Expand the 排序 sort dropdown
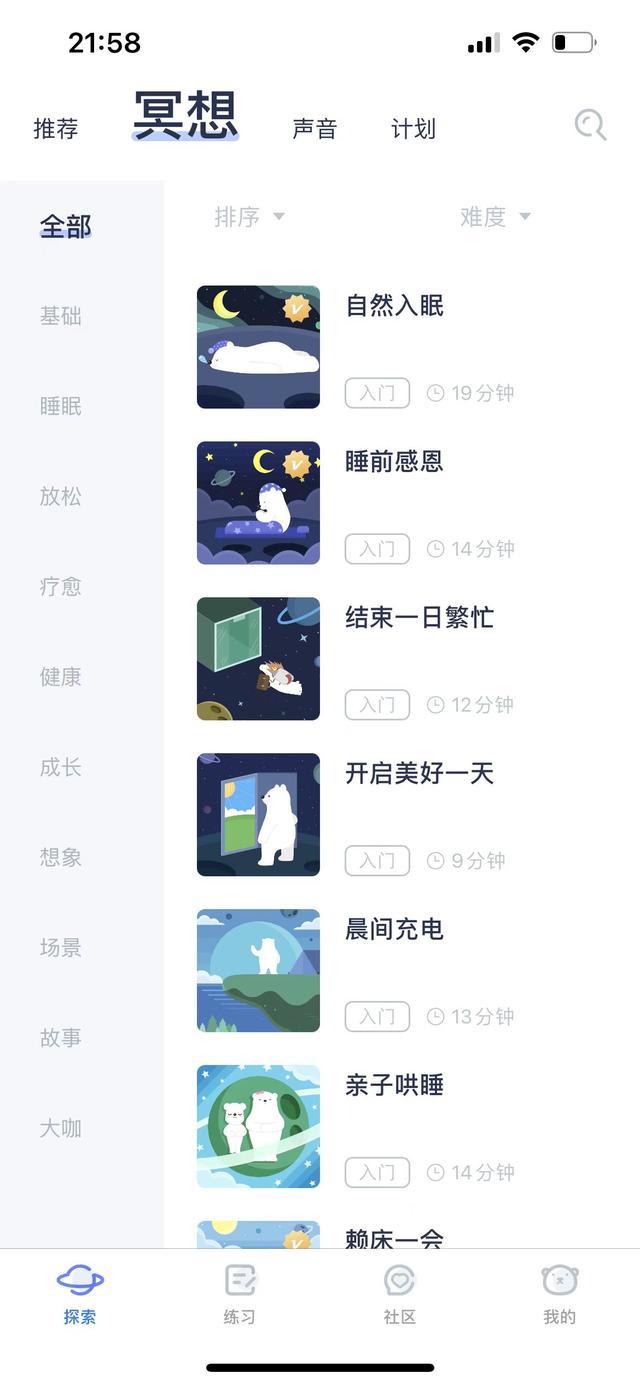The width and height of the screenshot is (640, 1385). (249, 217)
